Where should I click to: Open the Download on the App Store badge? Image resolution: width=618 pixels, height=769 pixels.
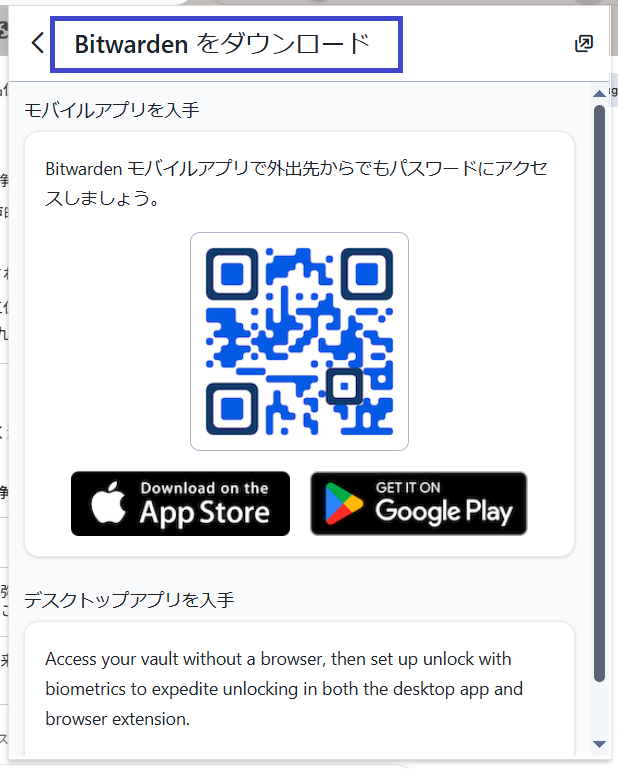pyautogui.click(x=180, y=503)
